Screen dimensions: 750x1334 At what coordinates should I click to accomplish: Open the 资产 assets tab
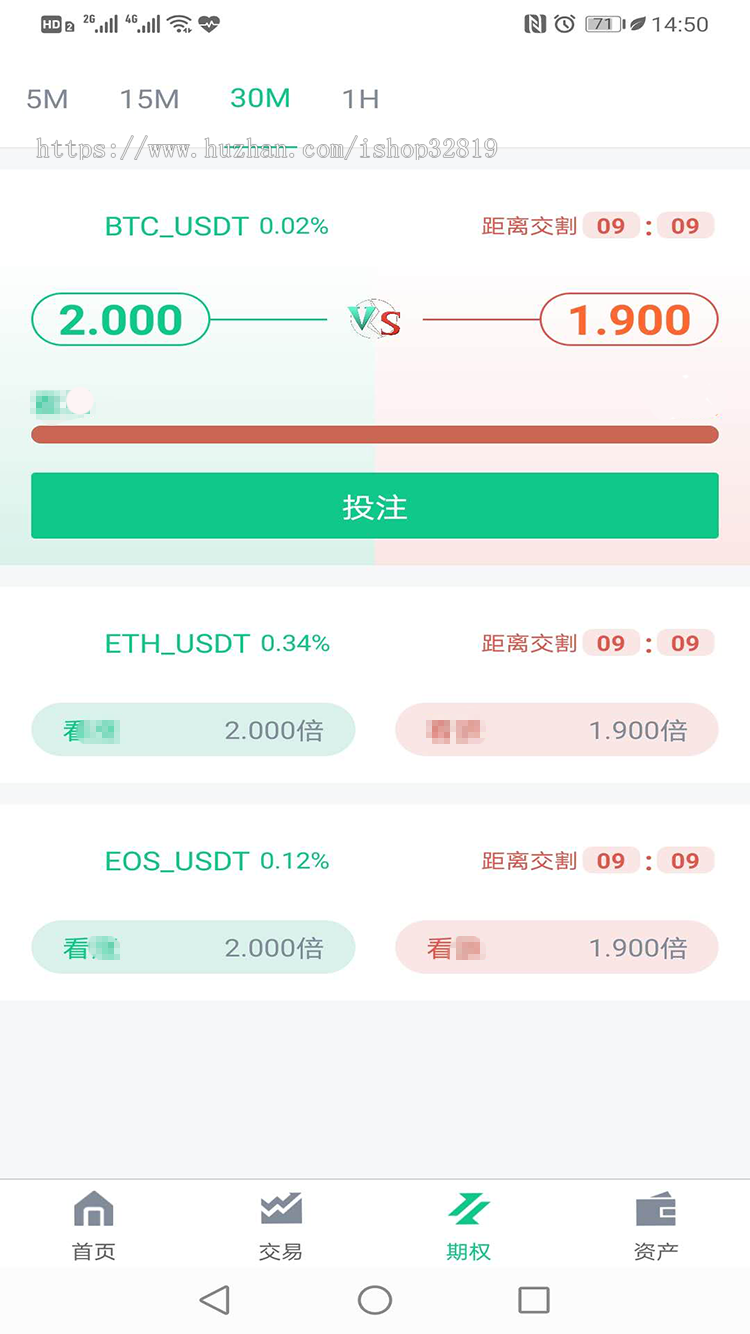click(656, 1225)
